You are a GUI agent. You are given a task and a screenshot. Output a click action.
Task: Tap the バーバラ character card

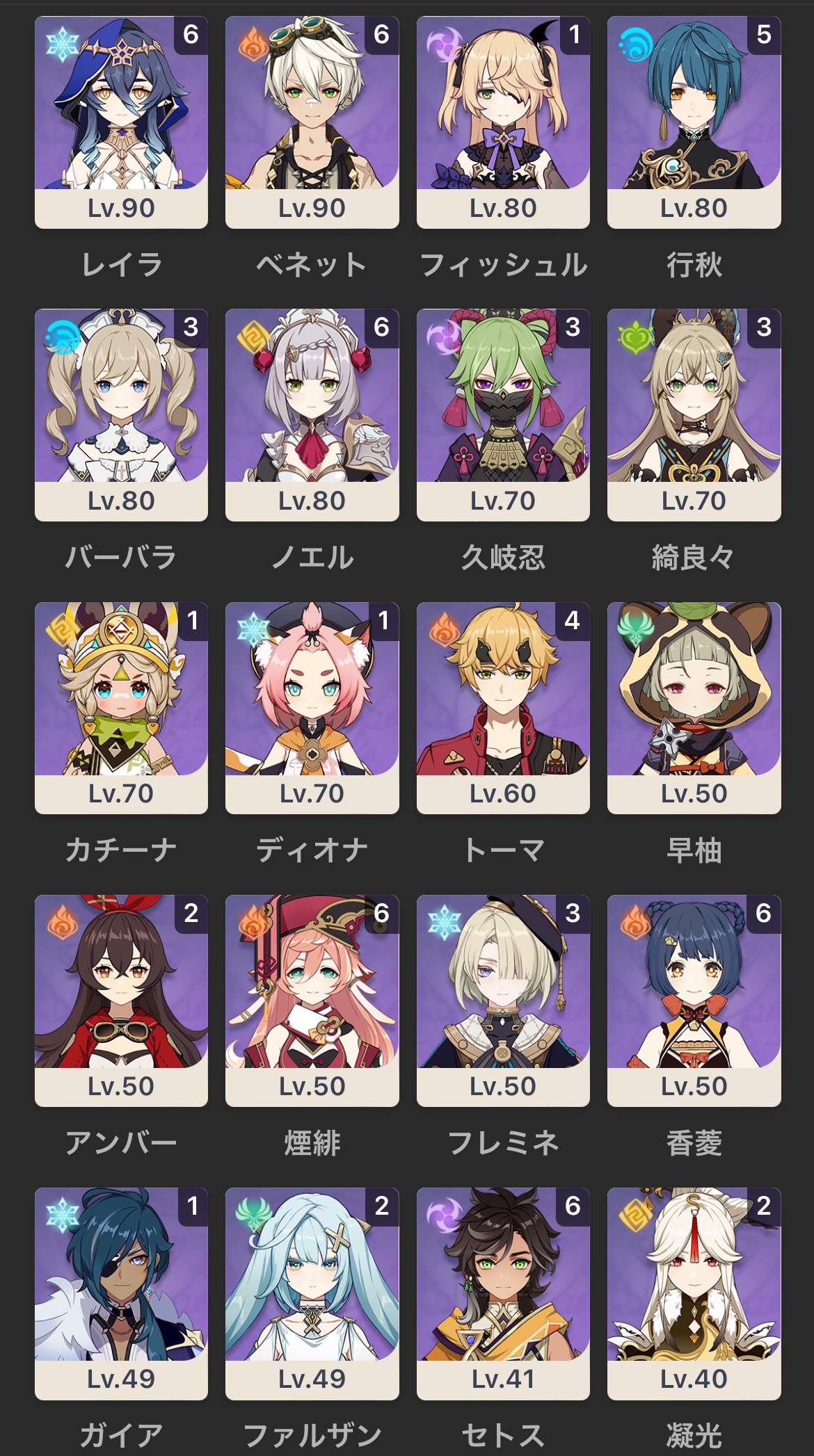click(121, 415)
